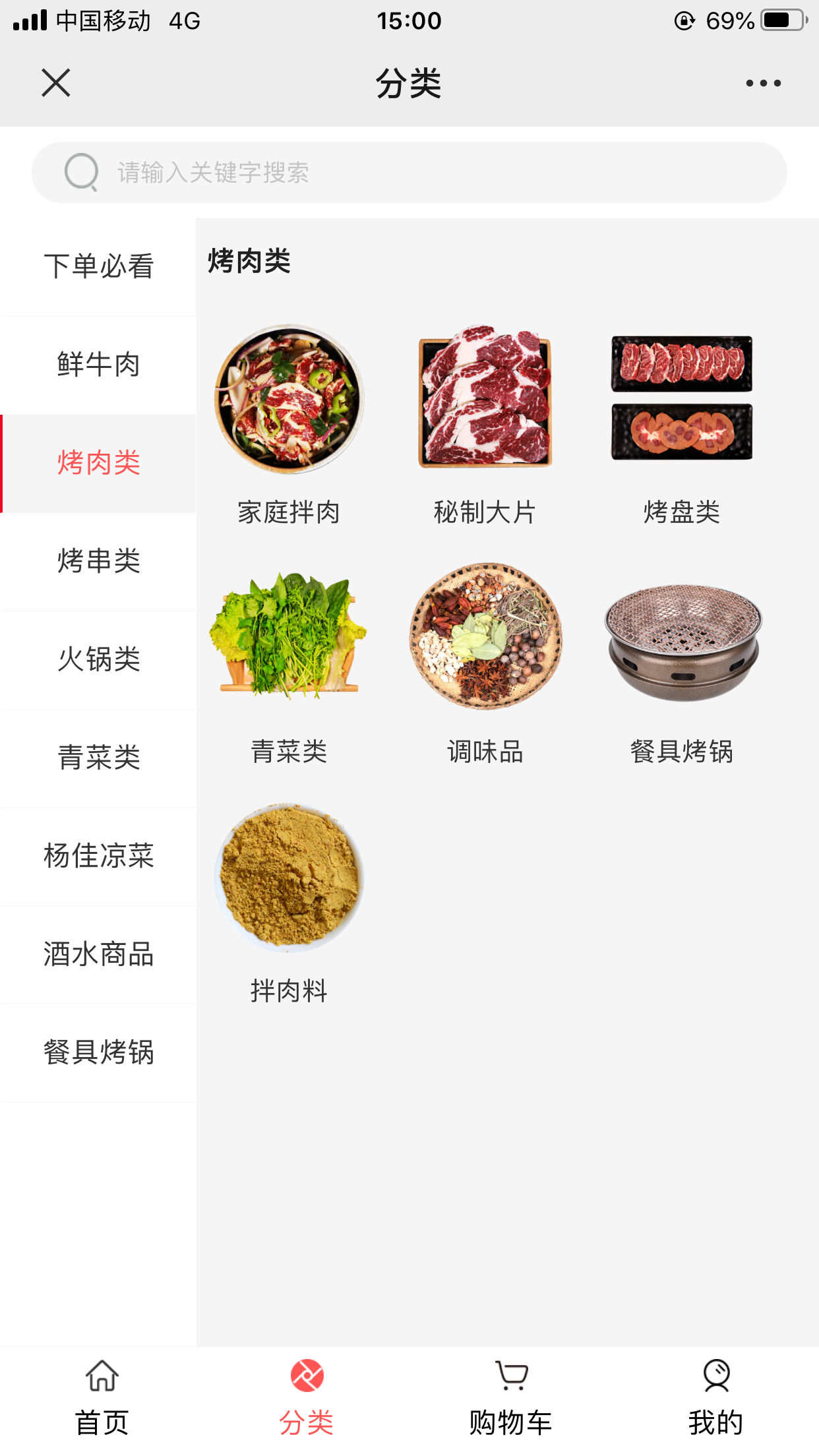Tap the 下单必看 category entry
The height and width of the screenshot is (1456, 819).
(x=99, y=266)
